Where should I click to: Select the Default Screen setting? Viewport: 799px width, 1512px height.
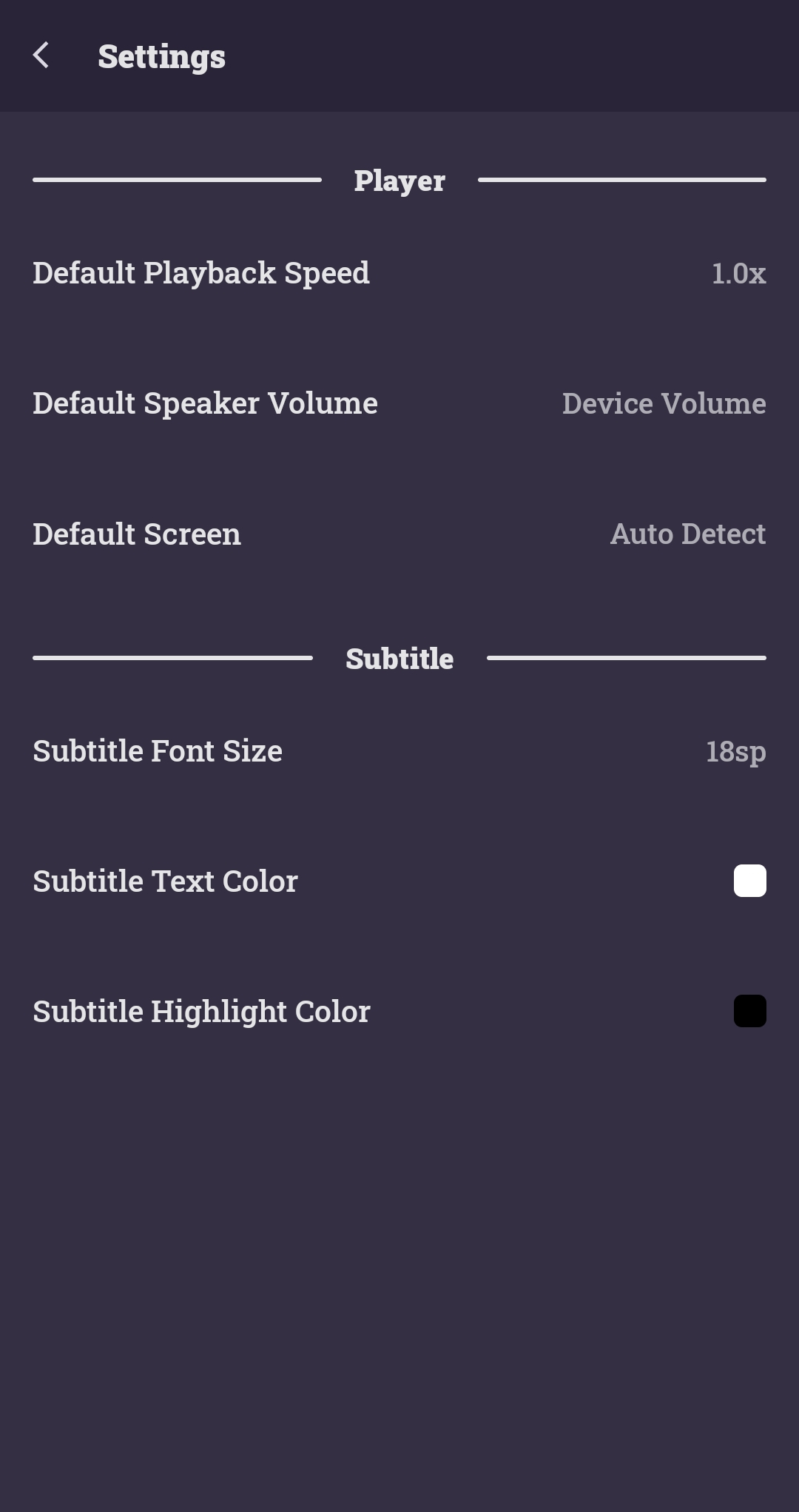[399, 534]
